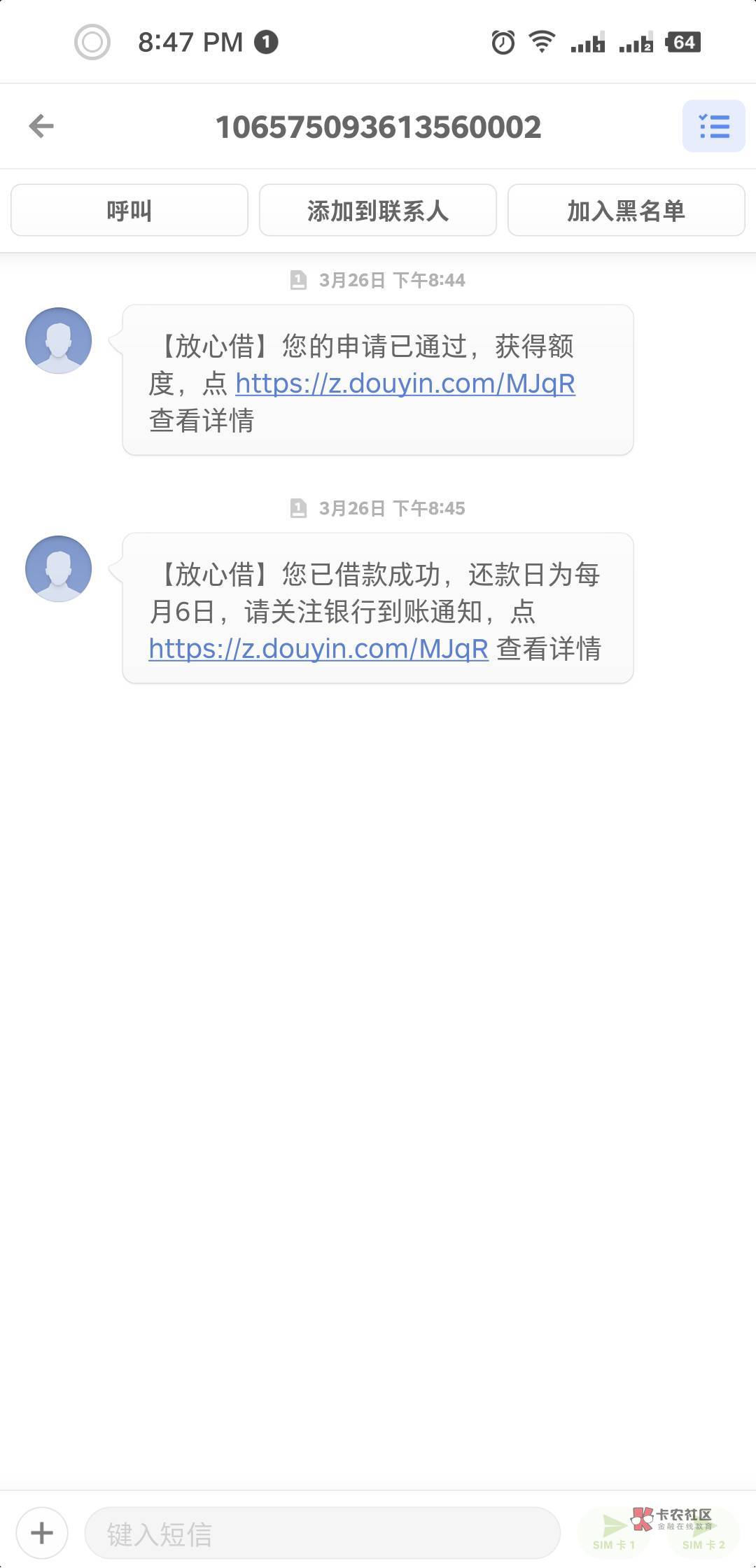Tap the plus attachment button

point(42,1533)
